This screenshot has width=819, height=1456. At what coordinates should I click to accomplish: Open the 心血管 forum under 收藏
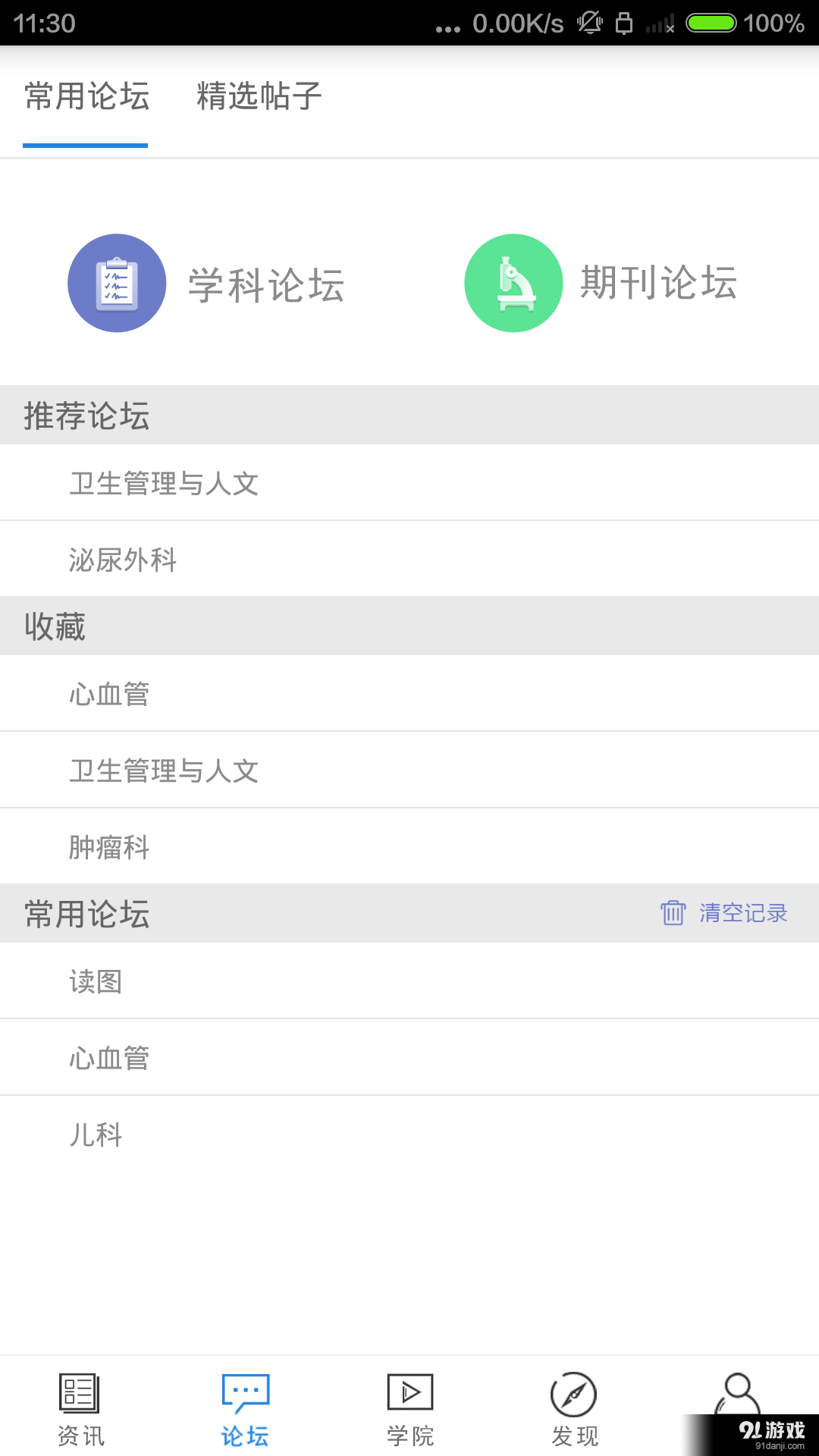pyautogui.click(x=108, y=692)
